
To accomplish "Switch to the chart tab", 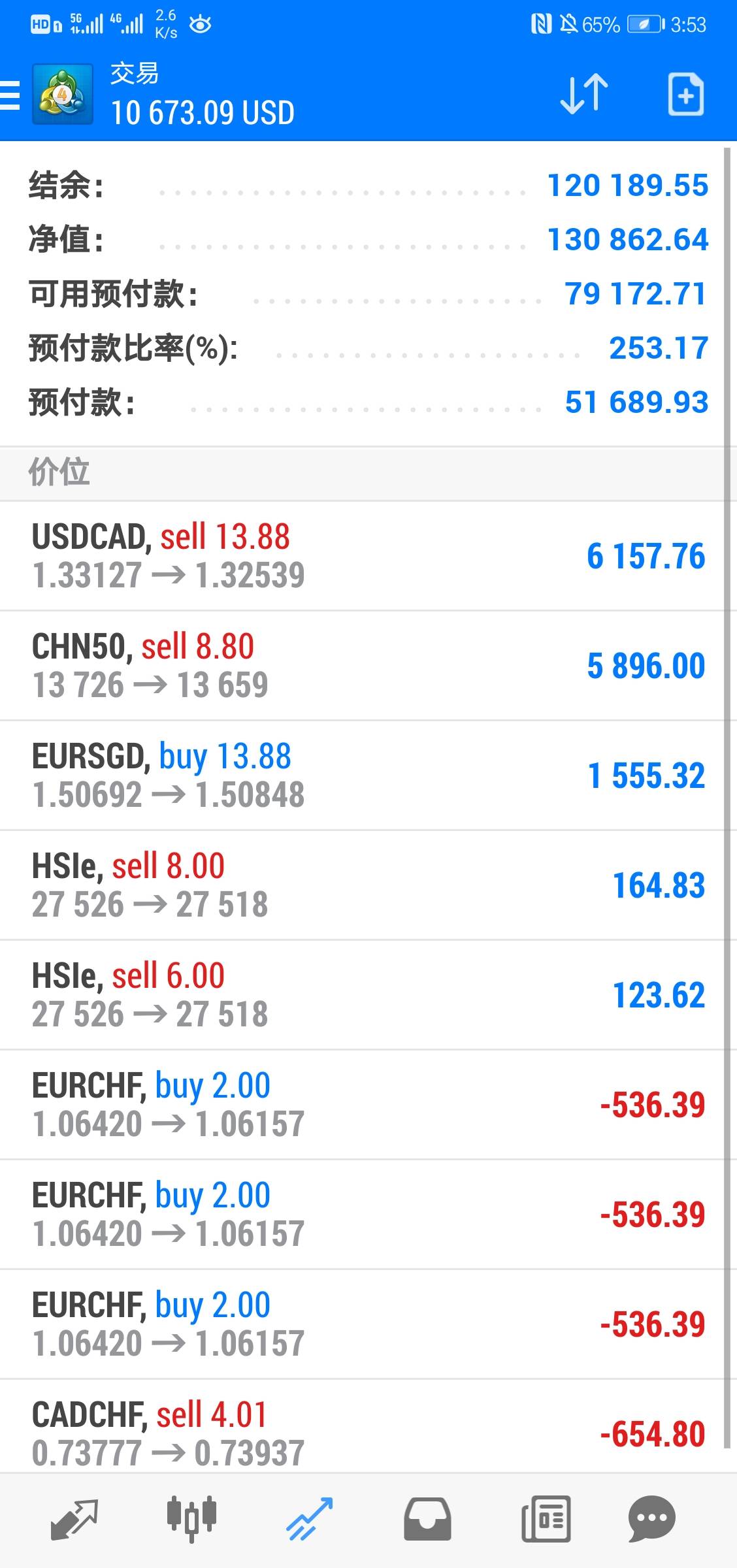I will click(191, 1518).
